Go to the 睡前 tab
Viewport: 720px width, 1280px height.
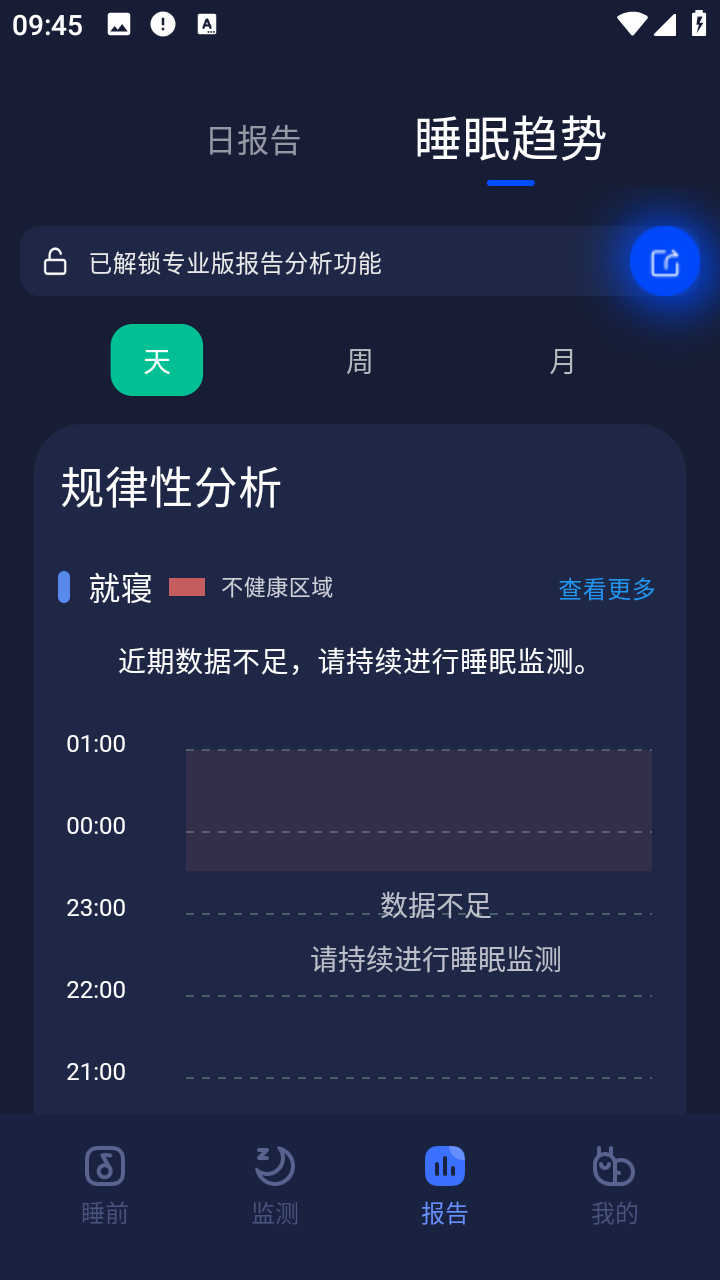tap(105, 1185)
